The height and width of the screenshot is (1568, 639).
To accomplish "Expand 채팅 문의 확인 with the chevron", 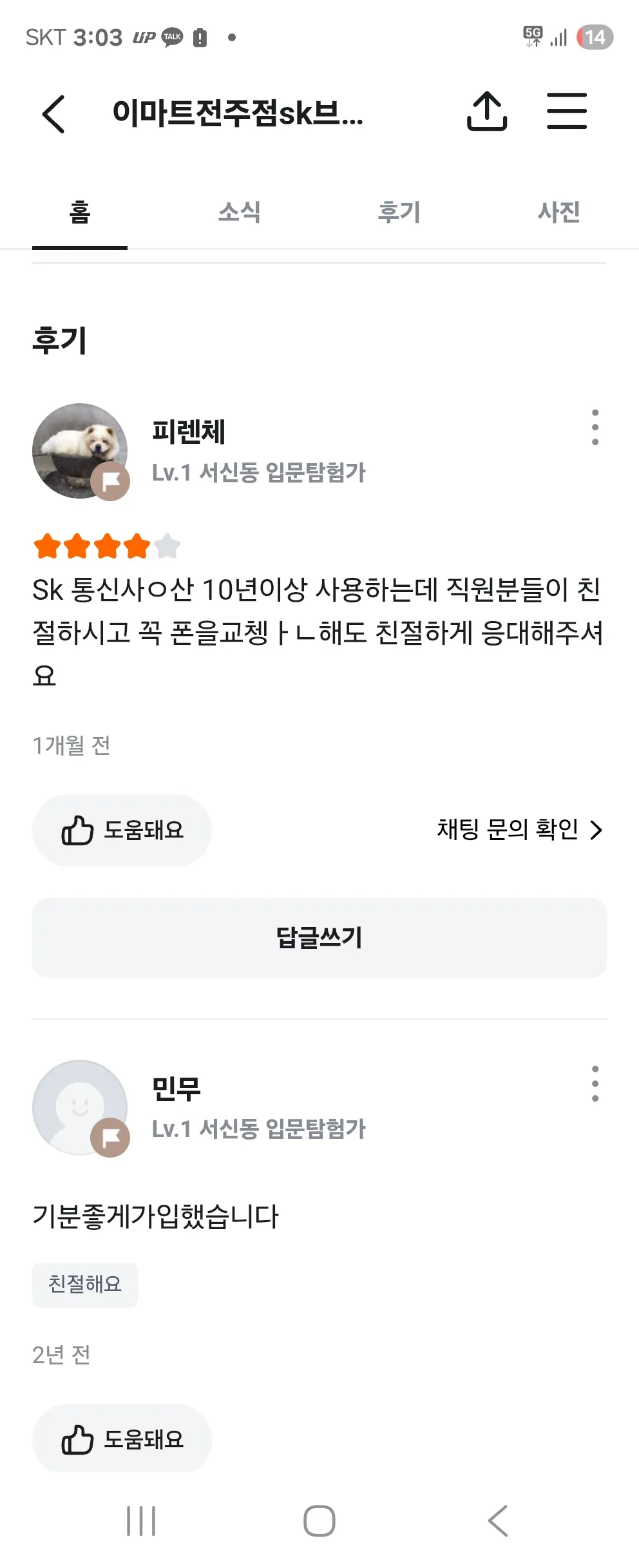I will coord(595,830).
